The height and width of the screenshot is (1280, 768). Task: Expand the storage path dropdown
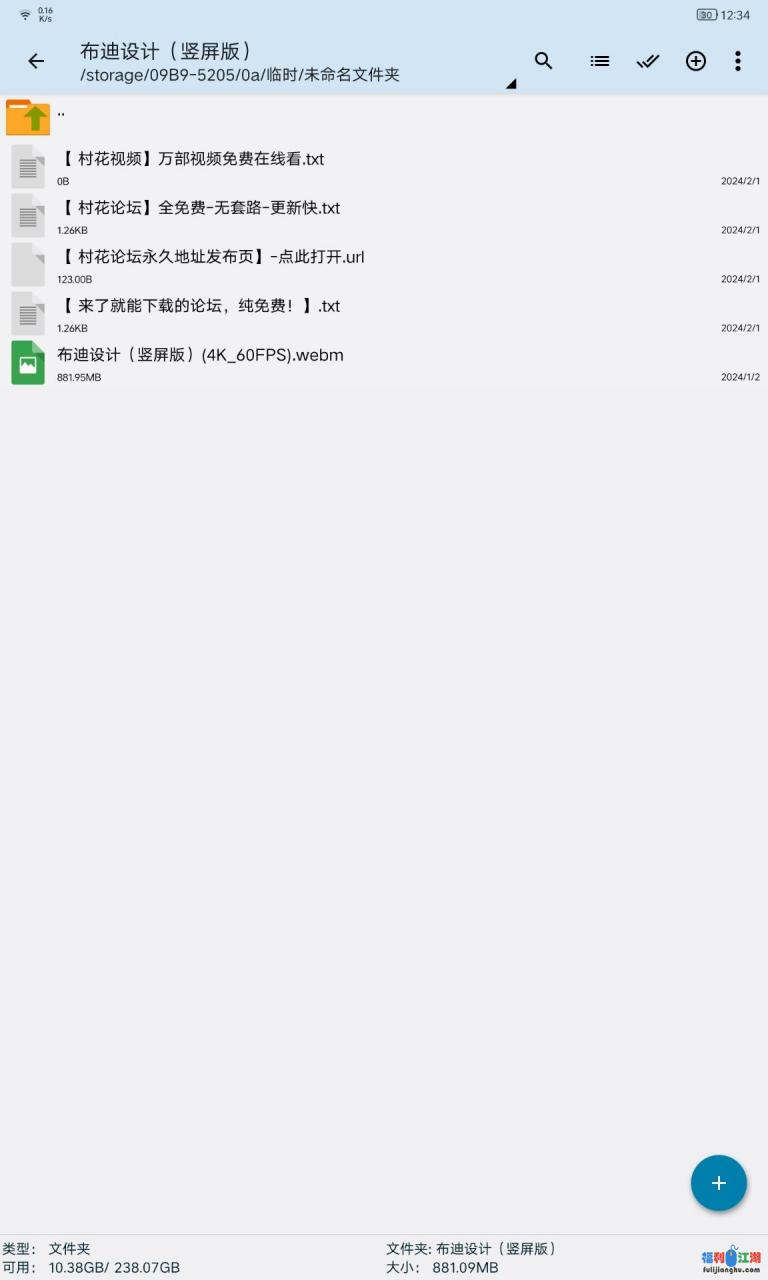(x=511, y=84)
